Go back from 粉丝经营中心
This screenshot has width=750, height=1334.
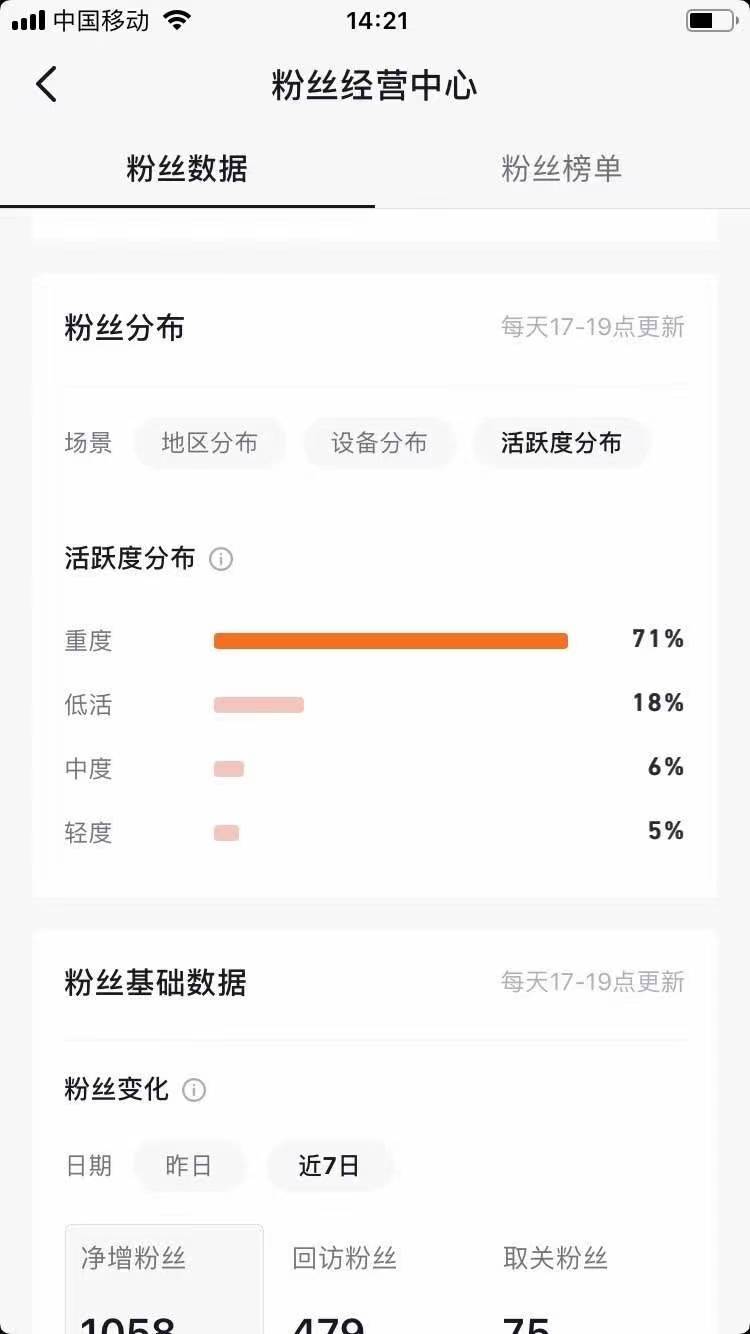pos(47,85)
